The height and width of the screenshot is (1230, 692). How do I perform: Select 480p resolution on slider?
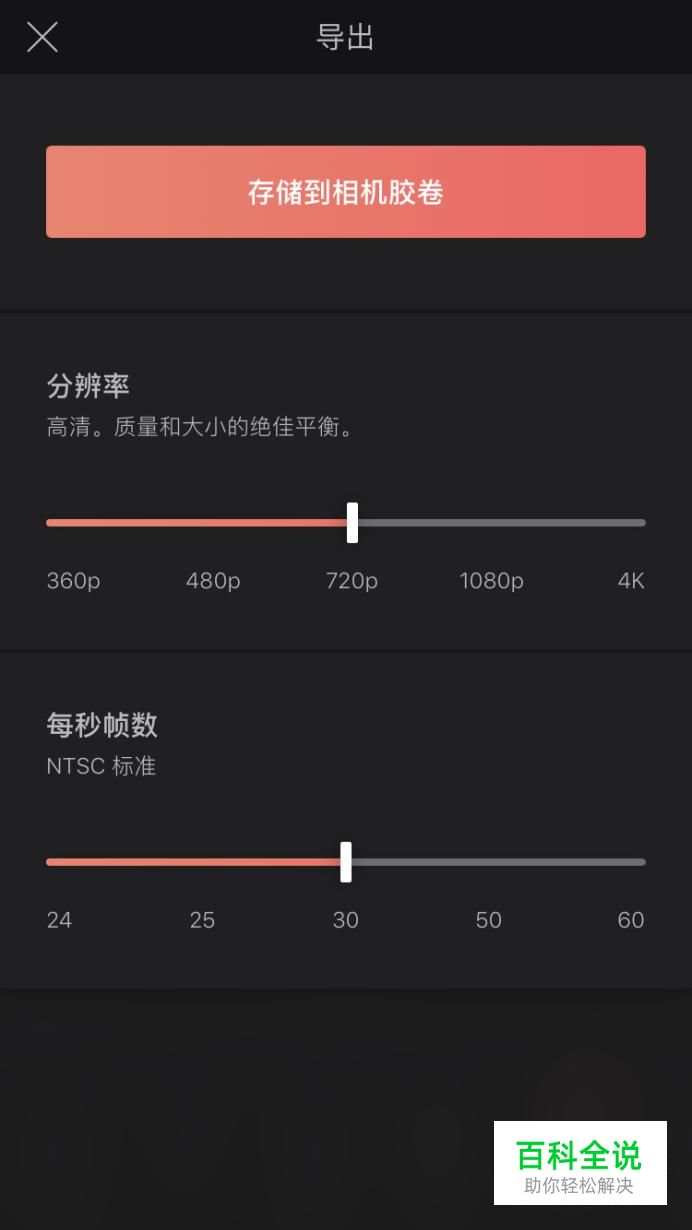199,523
